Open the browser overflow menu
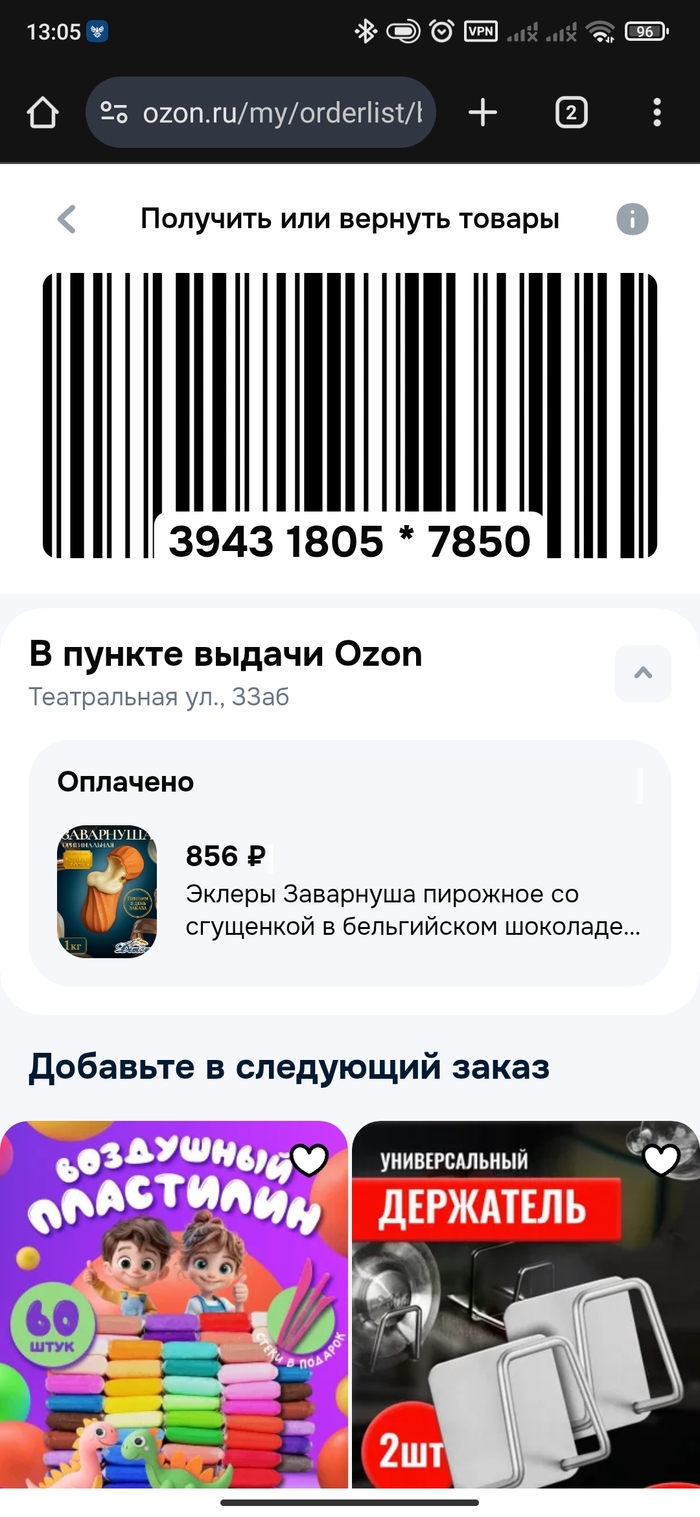Screen dimensions: 700x1517 pyautogui.click(x=657, y=113)
